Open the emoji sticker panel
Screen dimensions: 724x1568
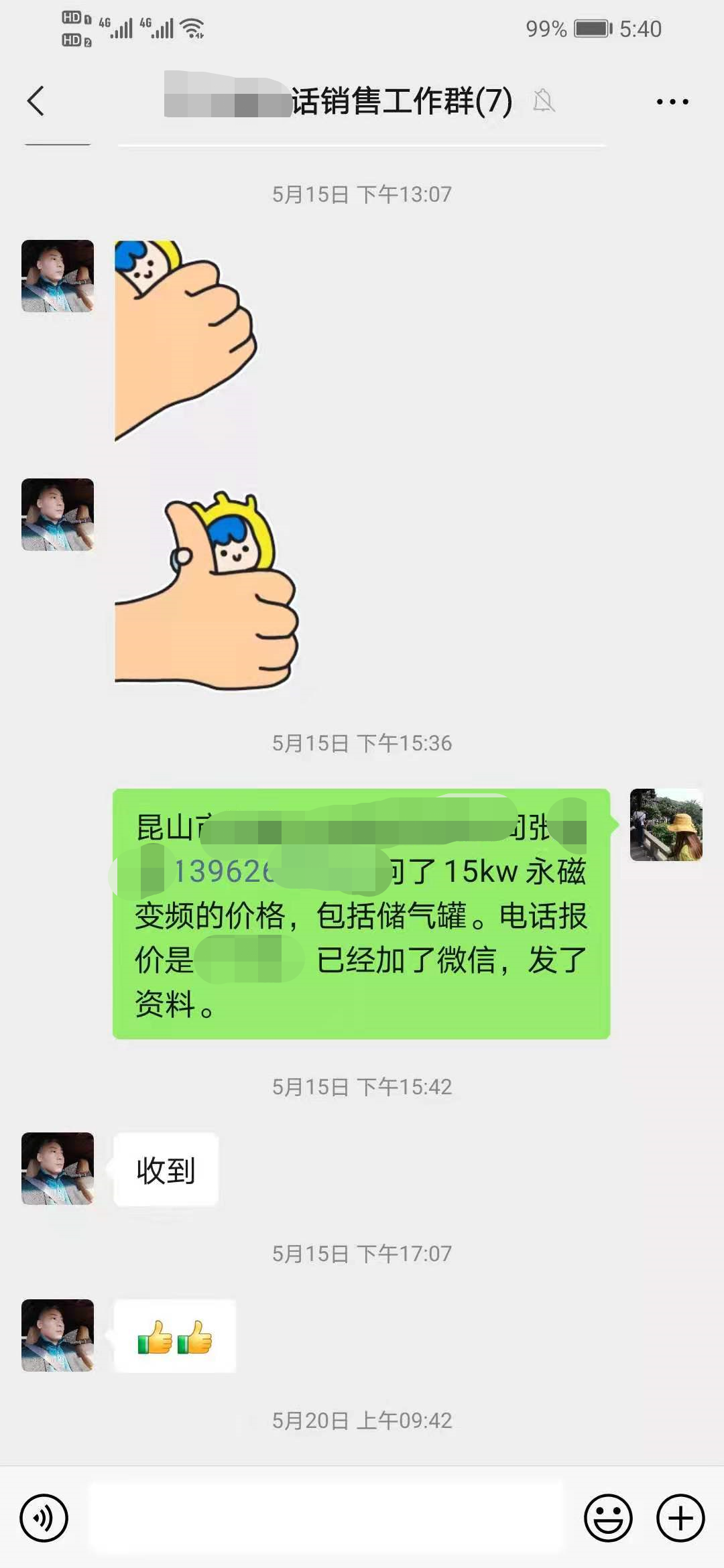[x=608, y=1517]
